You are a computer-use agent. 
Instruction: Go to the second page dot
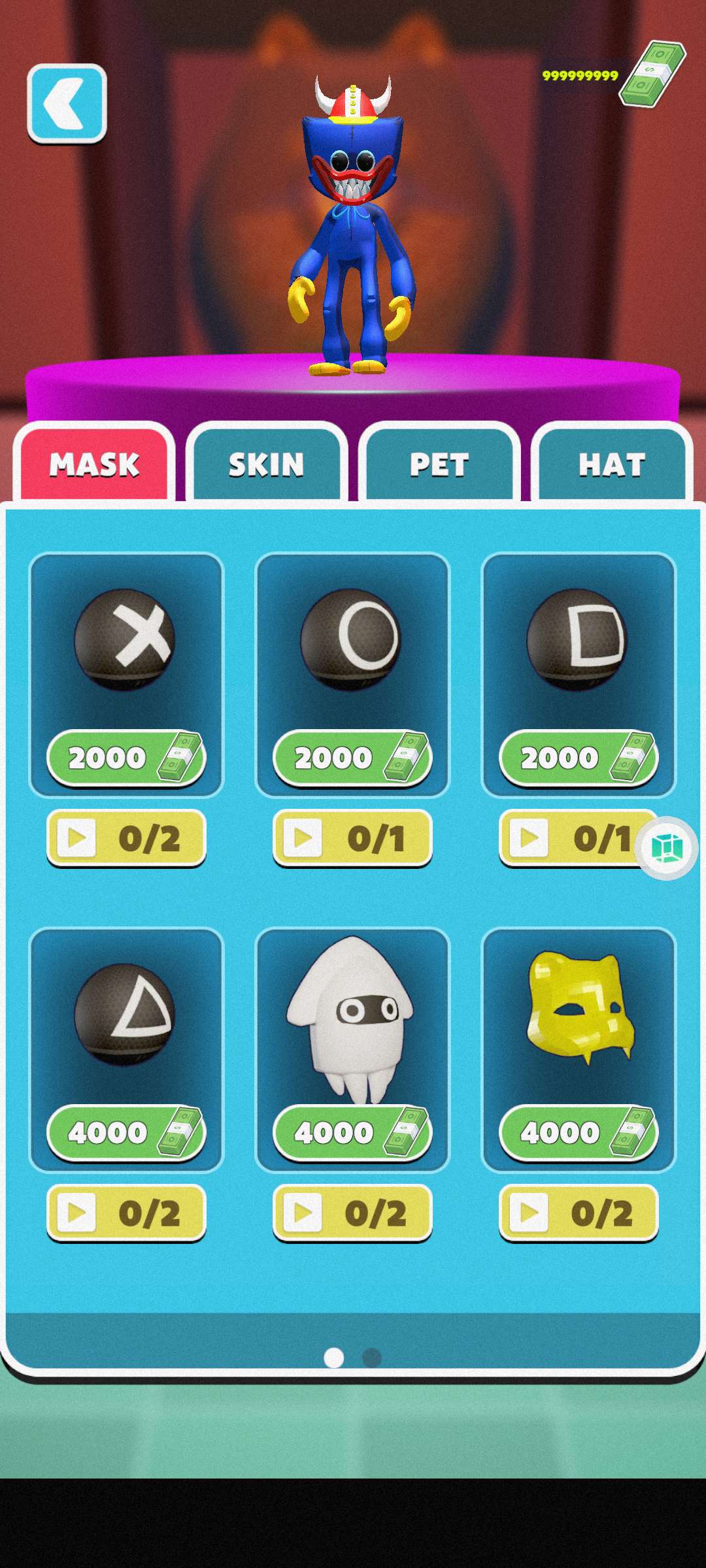pyautogui.click(x=372, y=1358)
